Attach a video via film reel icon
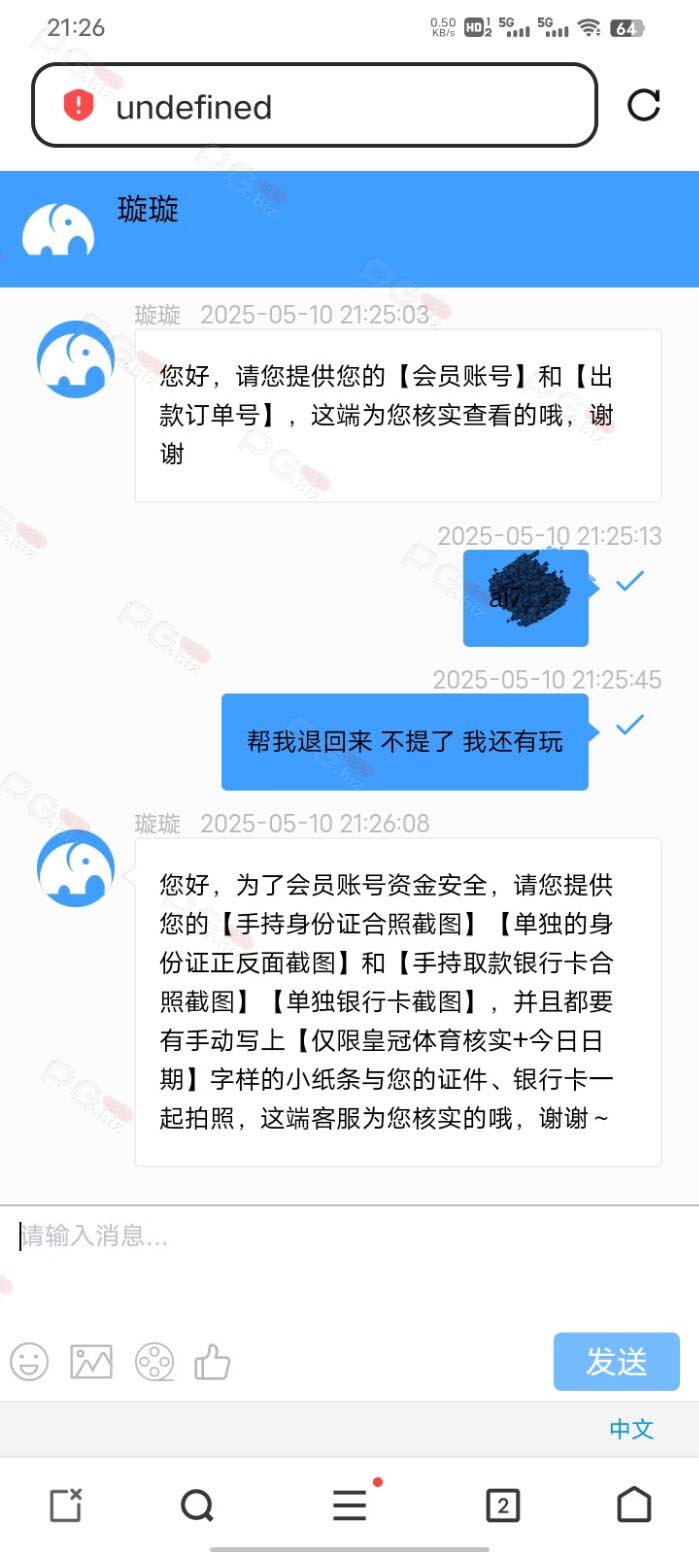The height and width of the screenshot is (1554, 699). 154,1361
